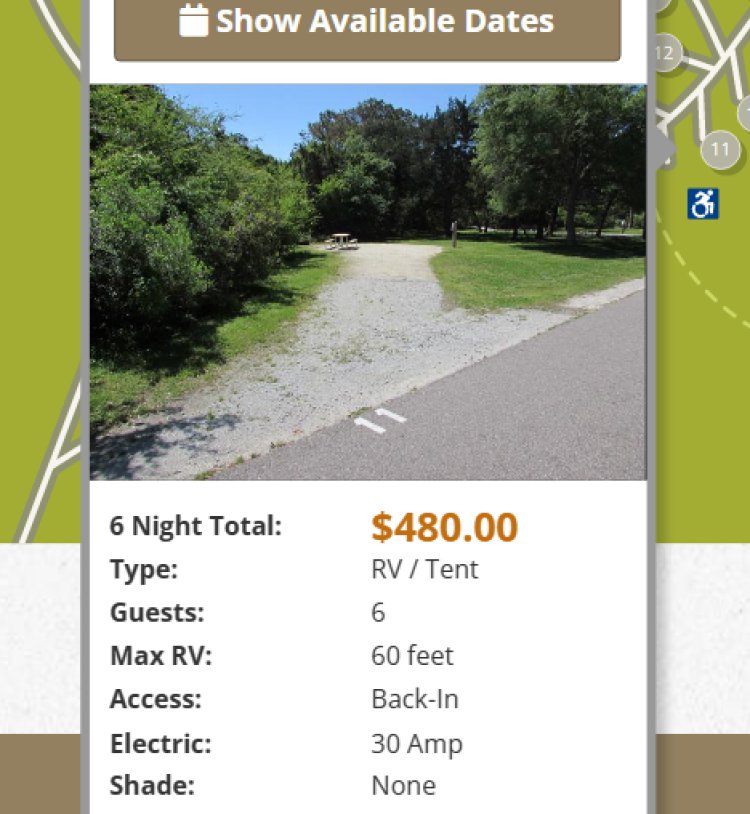This screenshot has height=814, width=750.
Task: Select campsite 12 on the map
Action: 666,52
